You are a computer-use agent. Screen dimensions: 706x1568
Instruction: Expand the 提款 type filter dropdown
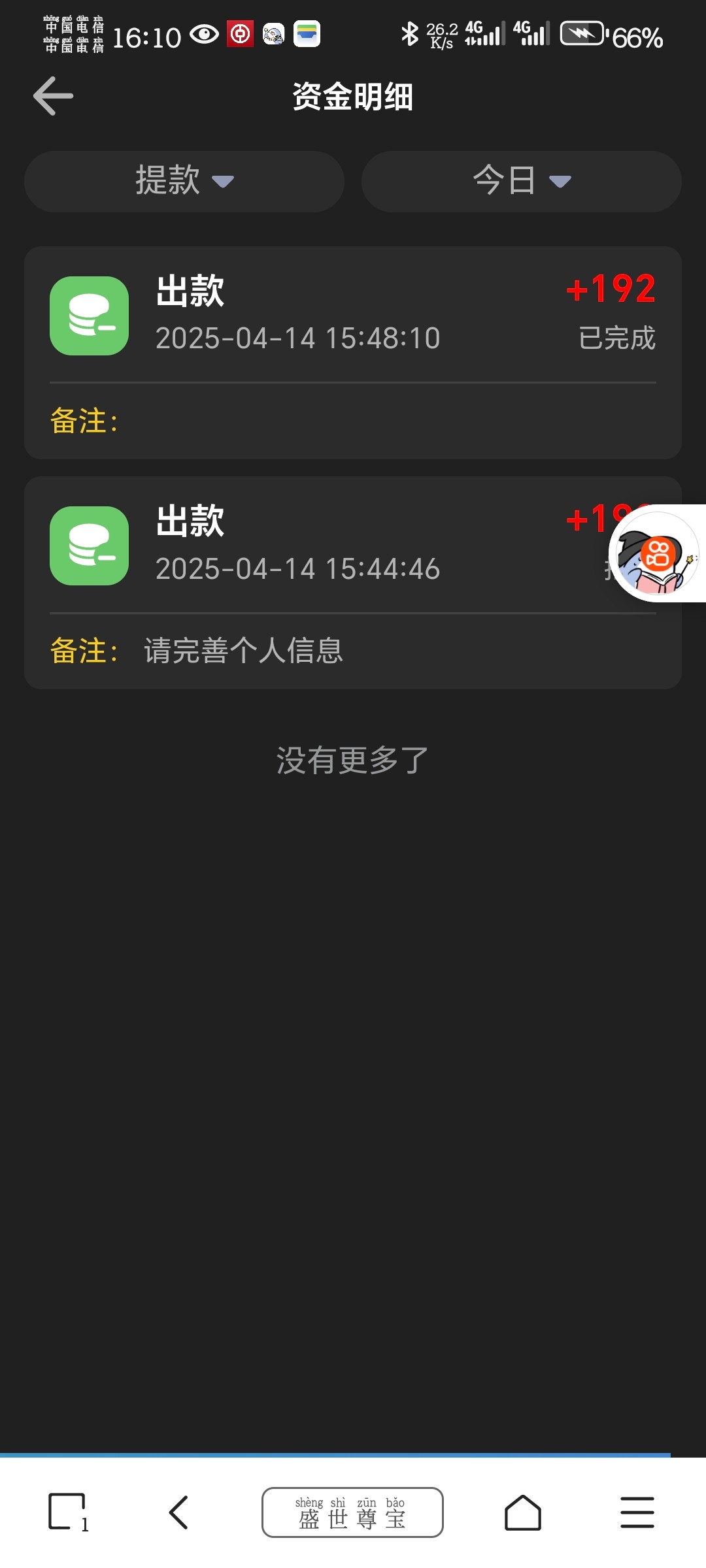[x=184, y=181]
